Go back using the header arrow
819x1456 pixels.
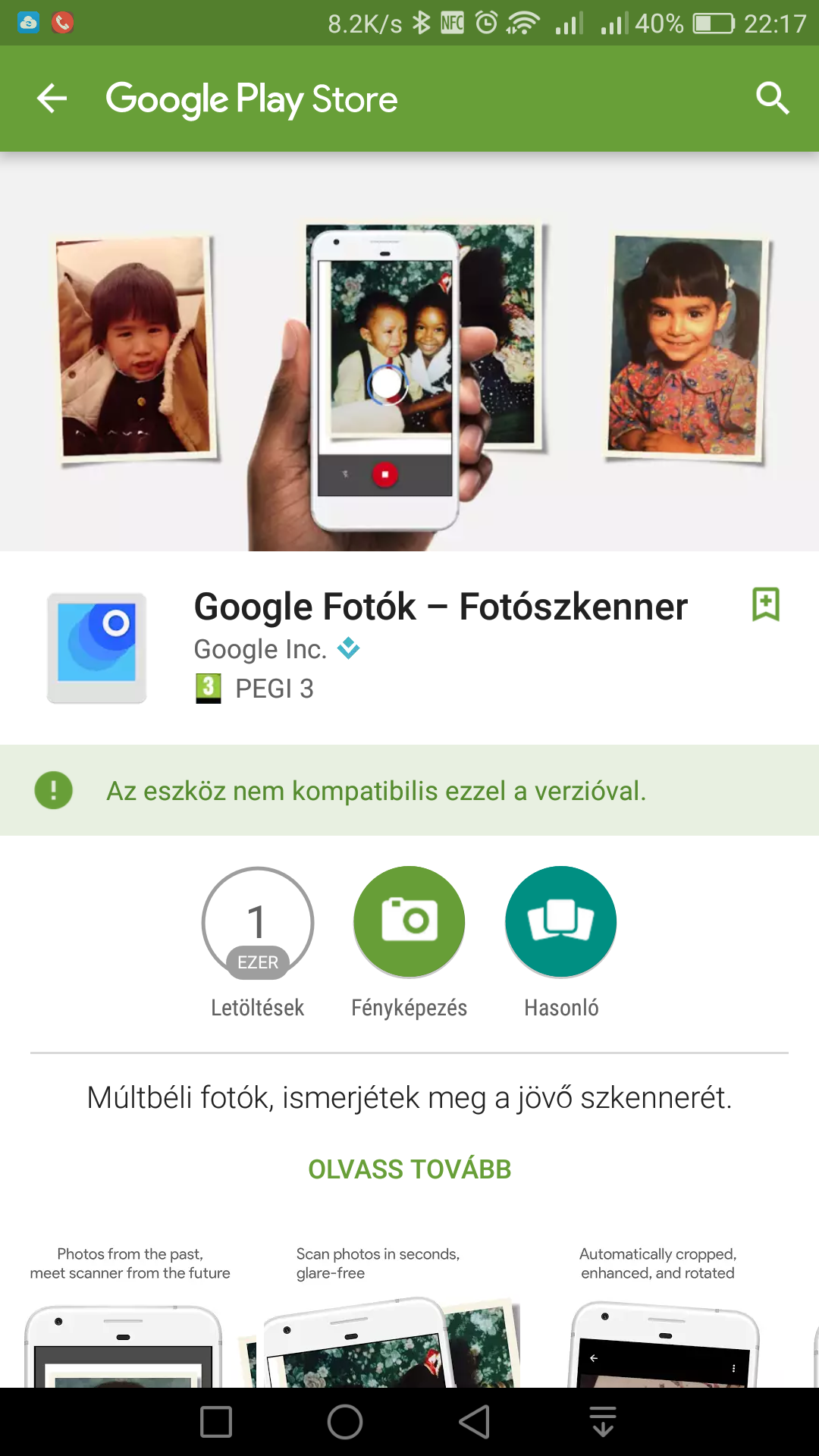[52, 99]
